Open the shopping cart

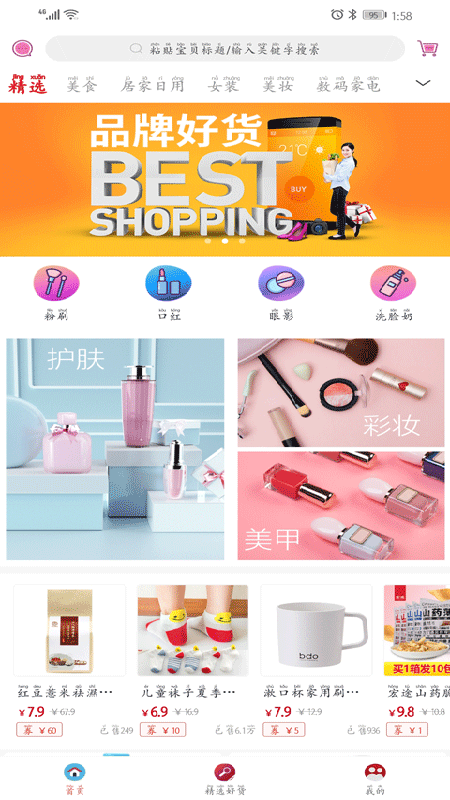[427, 48]
